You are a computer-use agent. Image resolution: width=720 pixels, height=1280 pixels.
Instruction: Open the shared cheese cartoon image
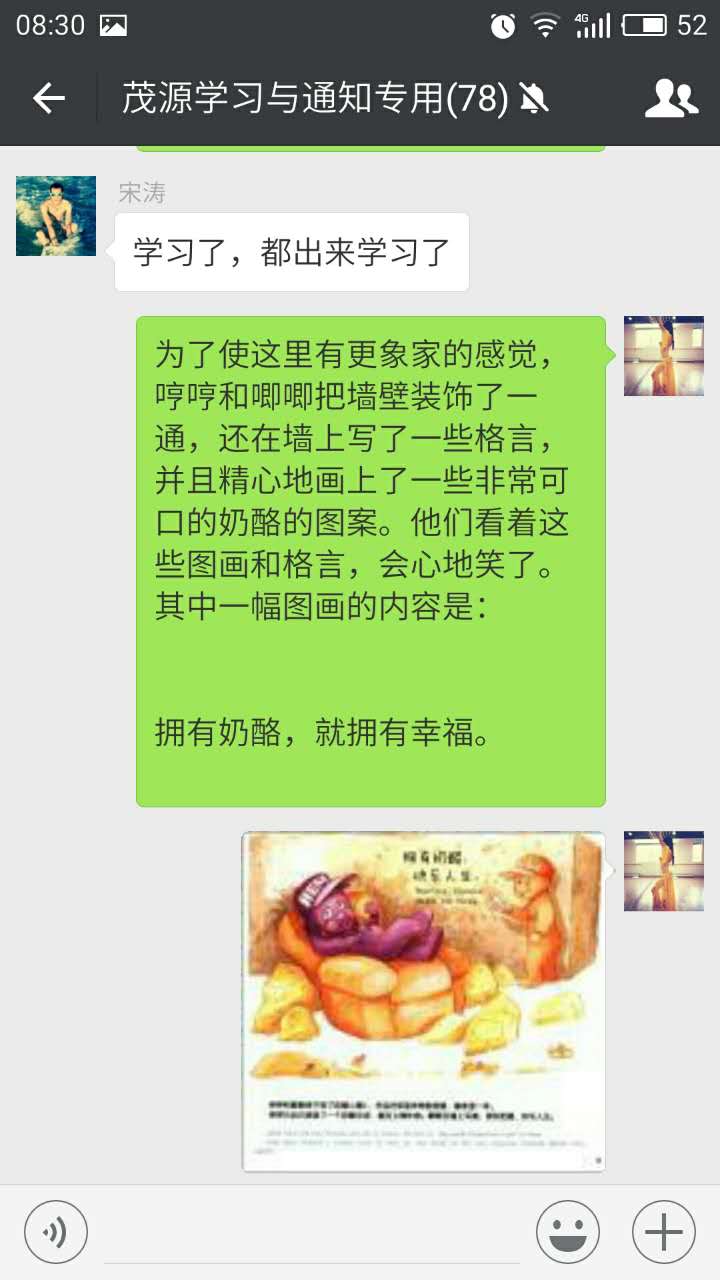tap(423, 1001)
